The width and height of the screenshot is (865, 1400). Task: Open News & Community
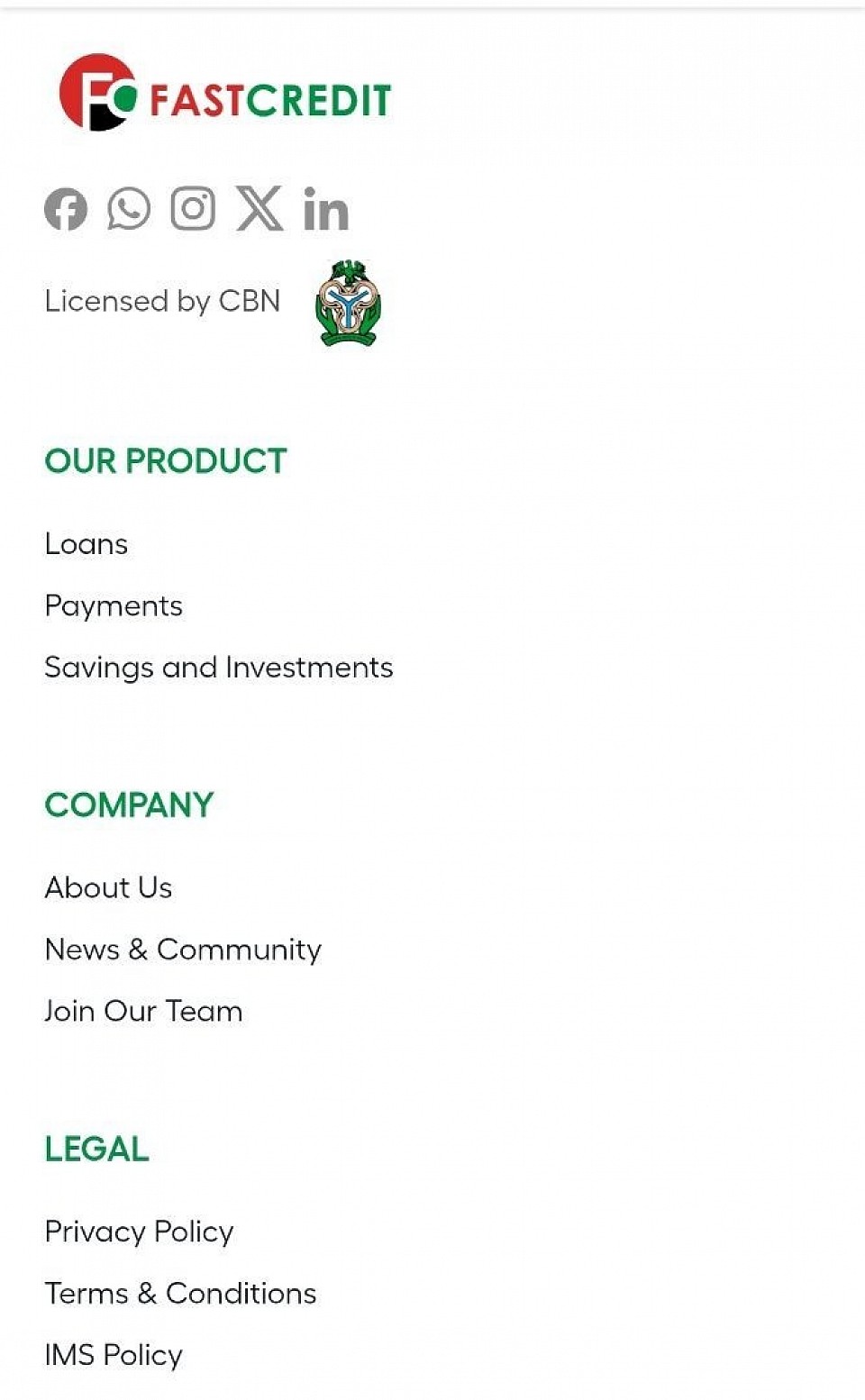tap(183, 950)
